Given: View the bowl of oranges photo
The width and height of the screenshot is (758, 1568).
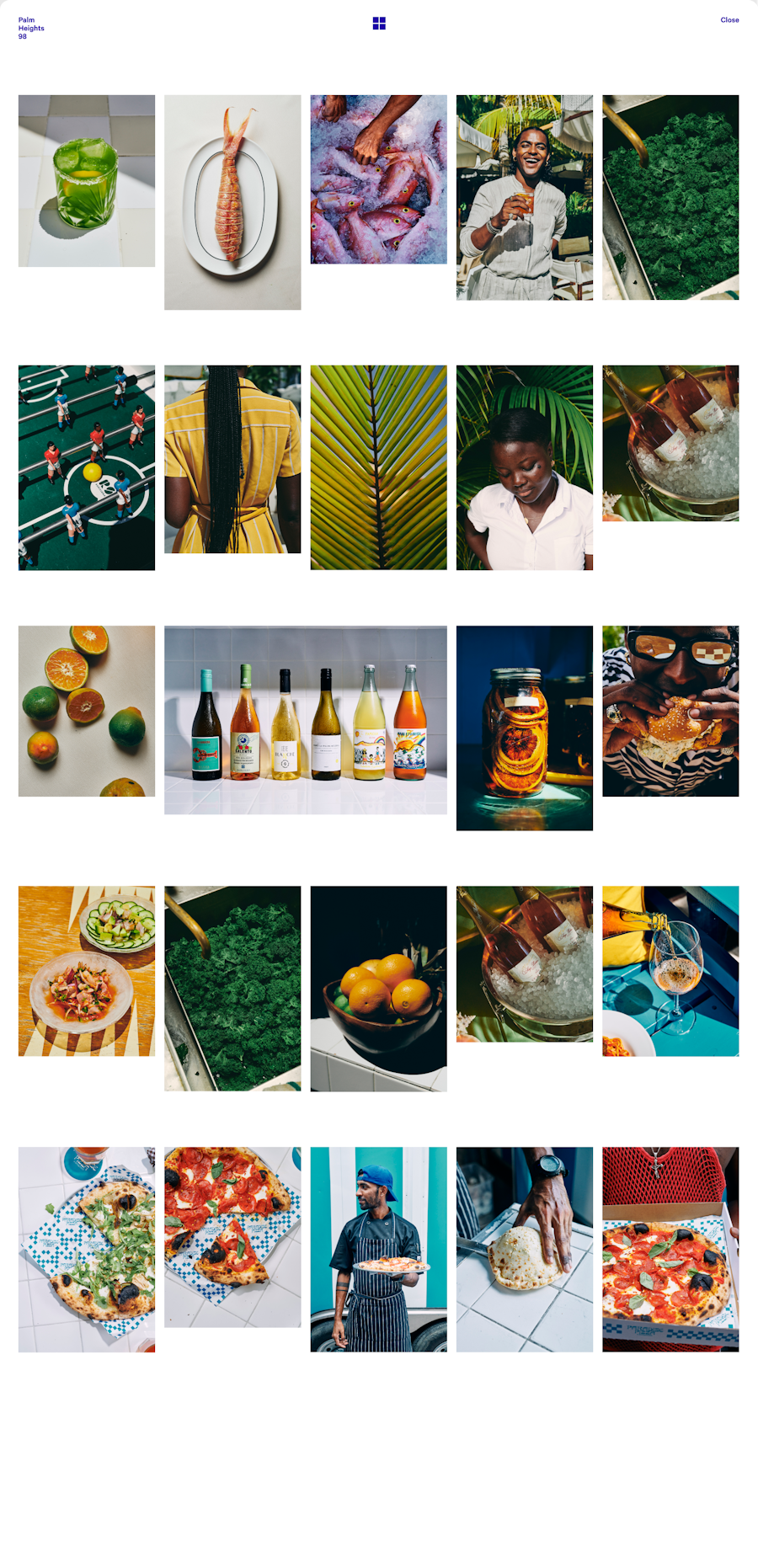Looking at the screenshot, I should click(379, 989).
